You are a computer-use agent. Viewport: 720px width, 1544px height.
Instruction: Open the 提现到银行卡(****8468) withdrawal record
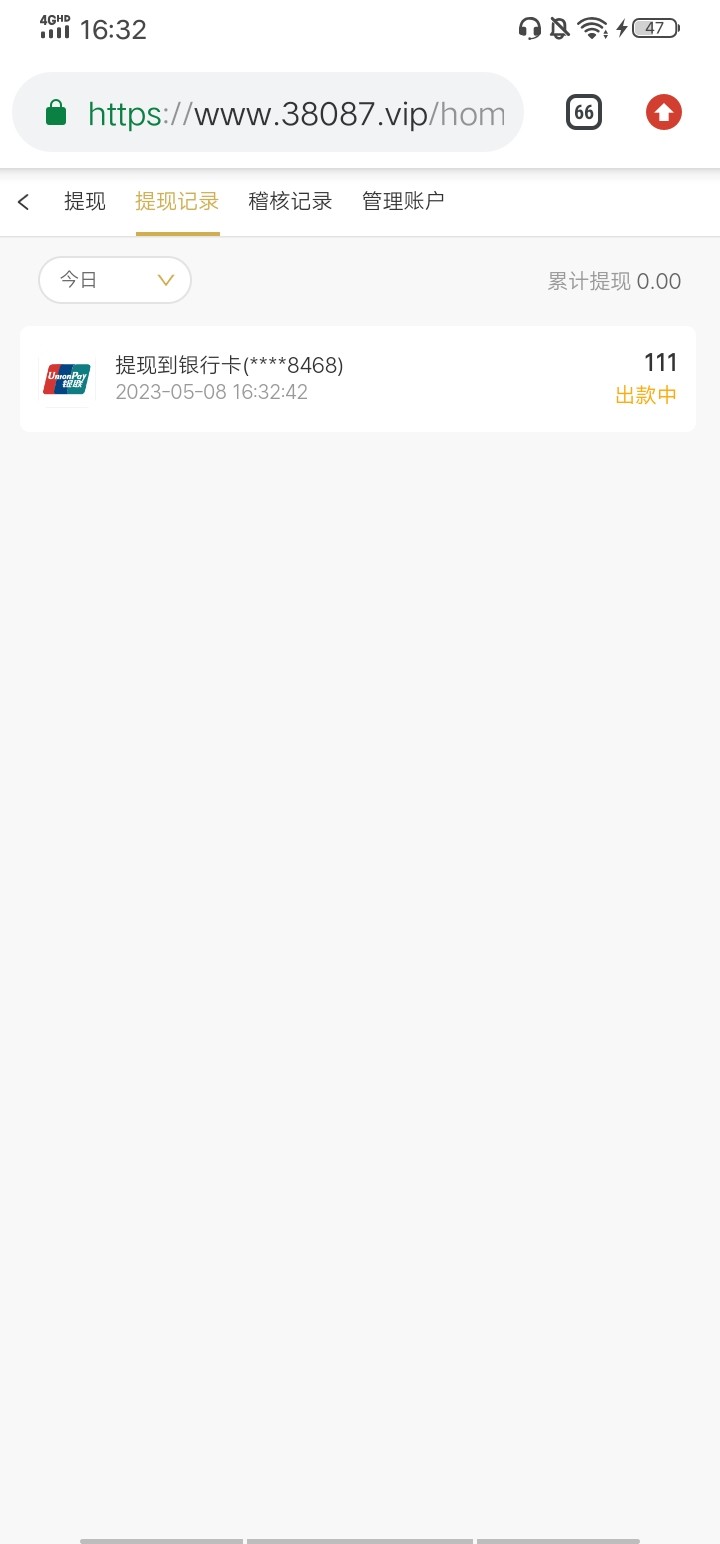tap(357, 379)
